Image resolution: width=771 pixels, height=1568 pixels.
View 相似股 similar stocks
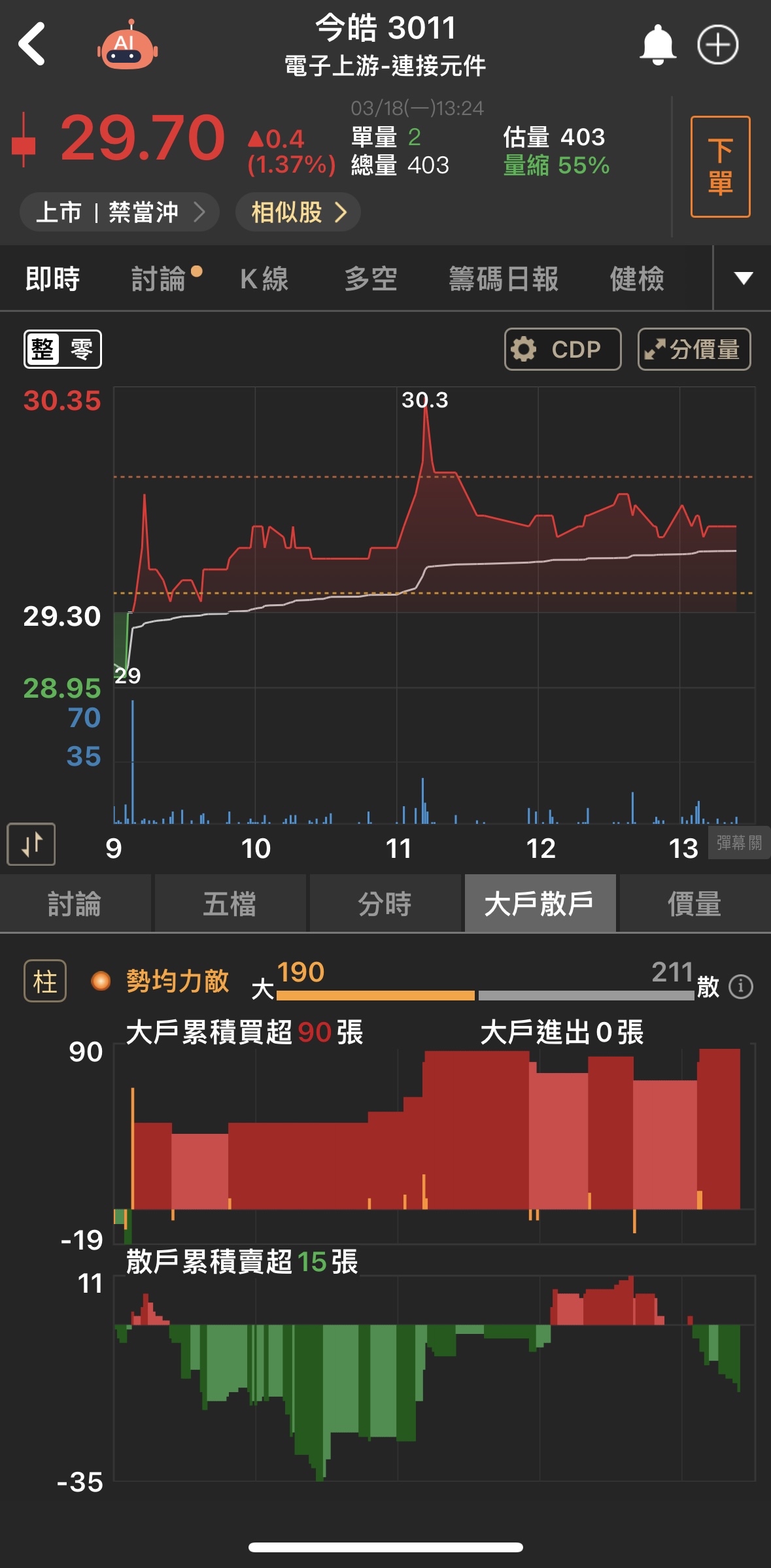298,212
